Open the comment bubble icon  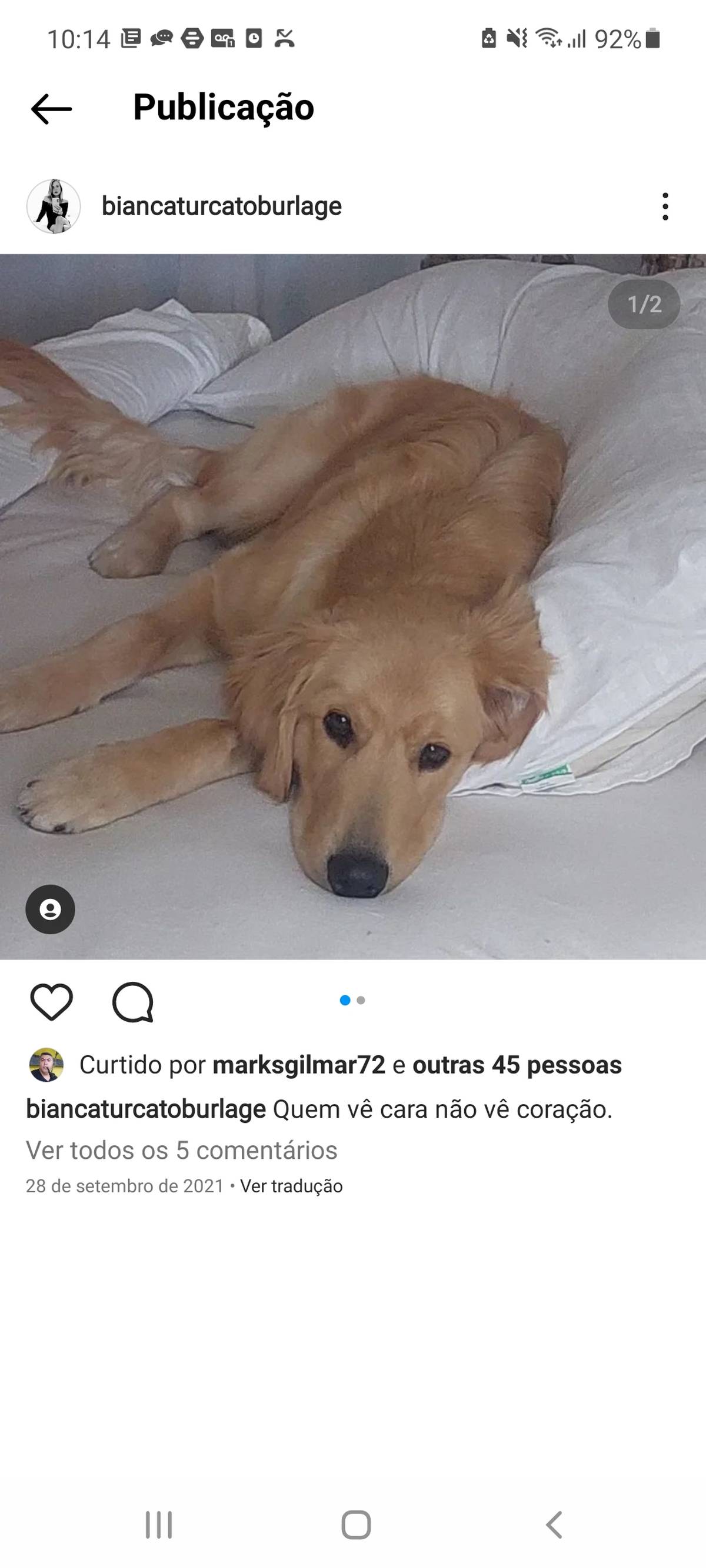pyautogui.click(x=133, y=1001)
